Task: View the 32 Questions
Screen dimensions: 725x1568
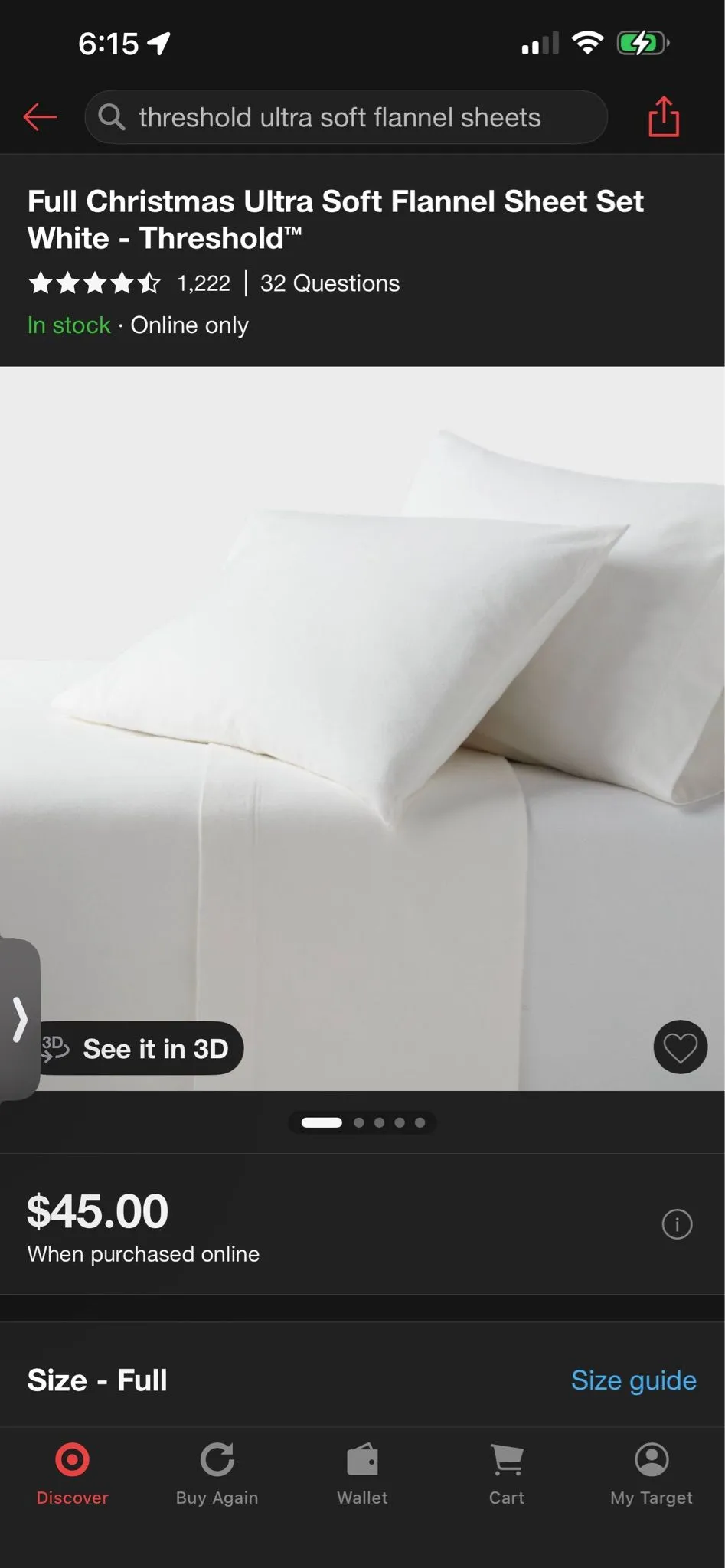Action: pos(330,283)
